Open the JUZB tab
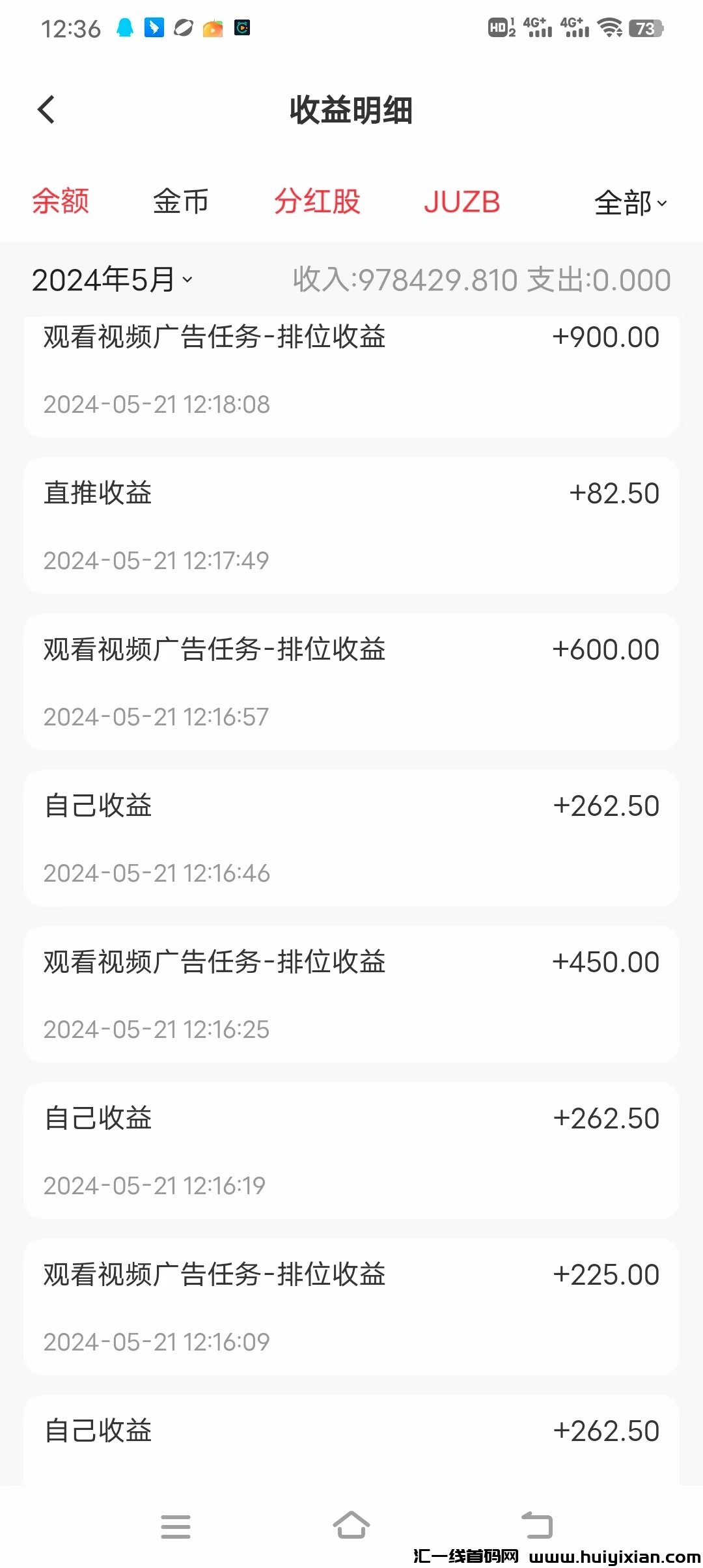 (x=462, y=202)
